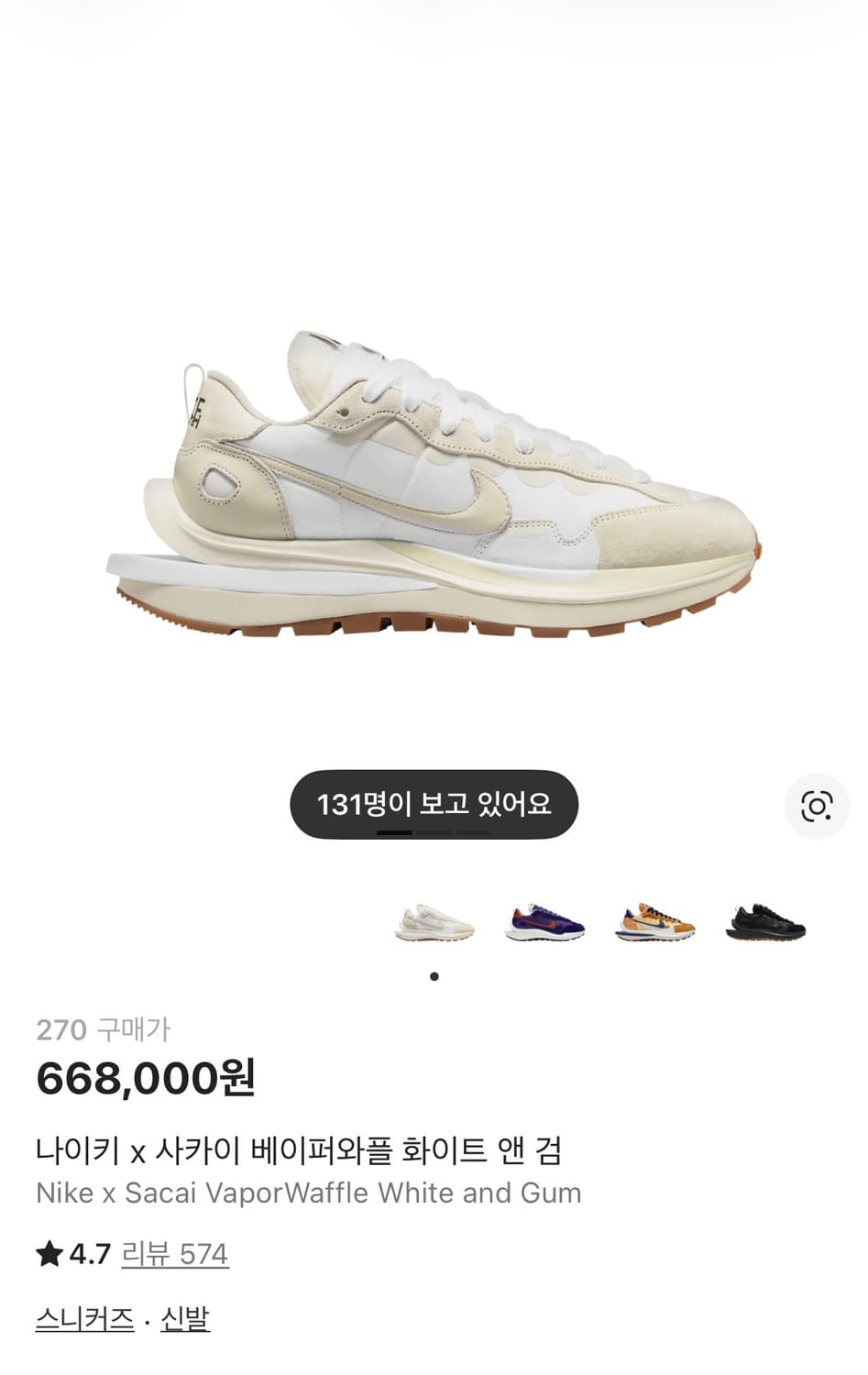This screenshot has height=1375, width=868.
Task: Click the English name Nike x Sacai VaporWaffle
Action: point(308,1193)
